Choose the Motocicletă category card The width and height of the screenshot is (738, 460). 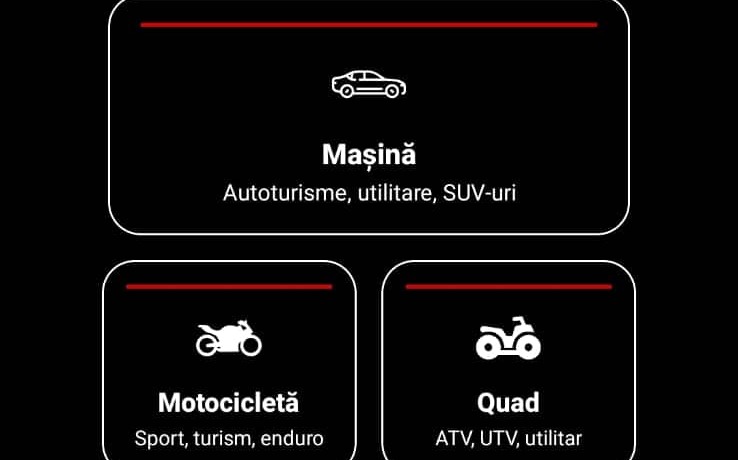[x=229, y=370]
